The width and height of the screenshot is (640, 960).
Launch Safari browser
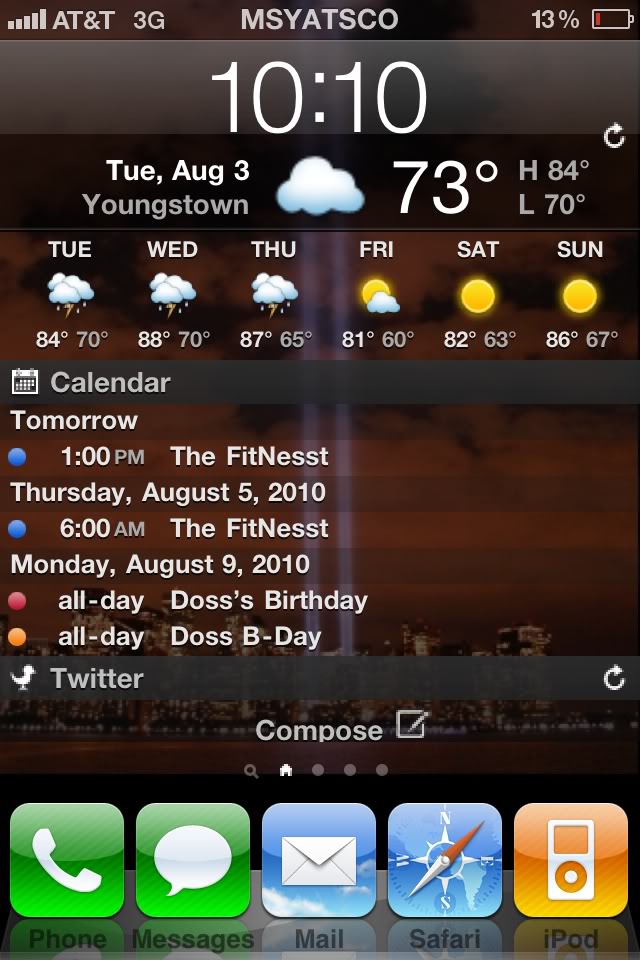pos(445,860)
